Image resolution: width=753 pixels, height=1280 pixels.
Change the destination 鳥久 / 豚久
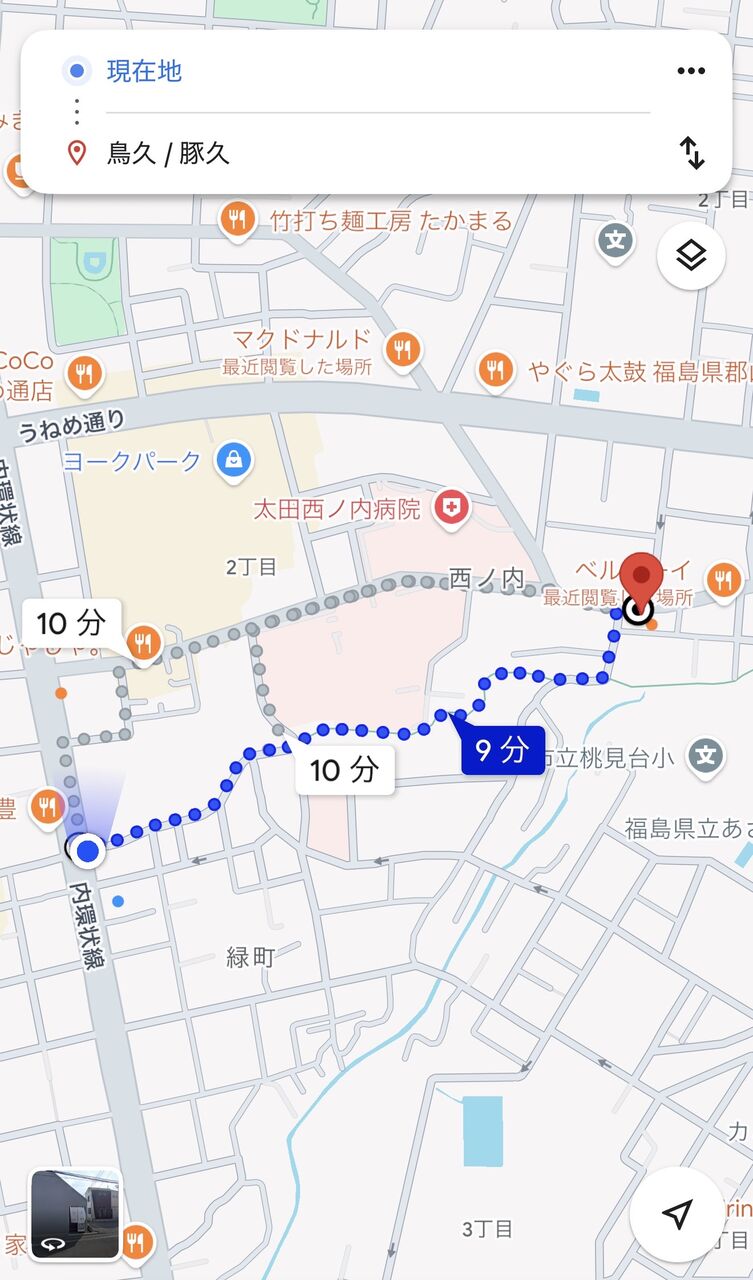(168, 153)
